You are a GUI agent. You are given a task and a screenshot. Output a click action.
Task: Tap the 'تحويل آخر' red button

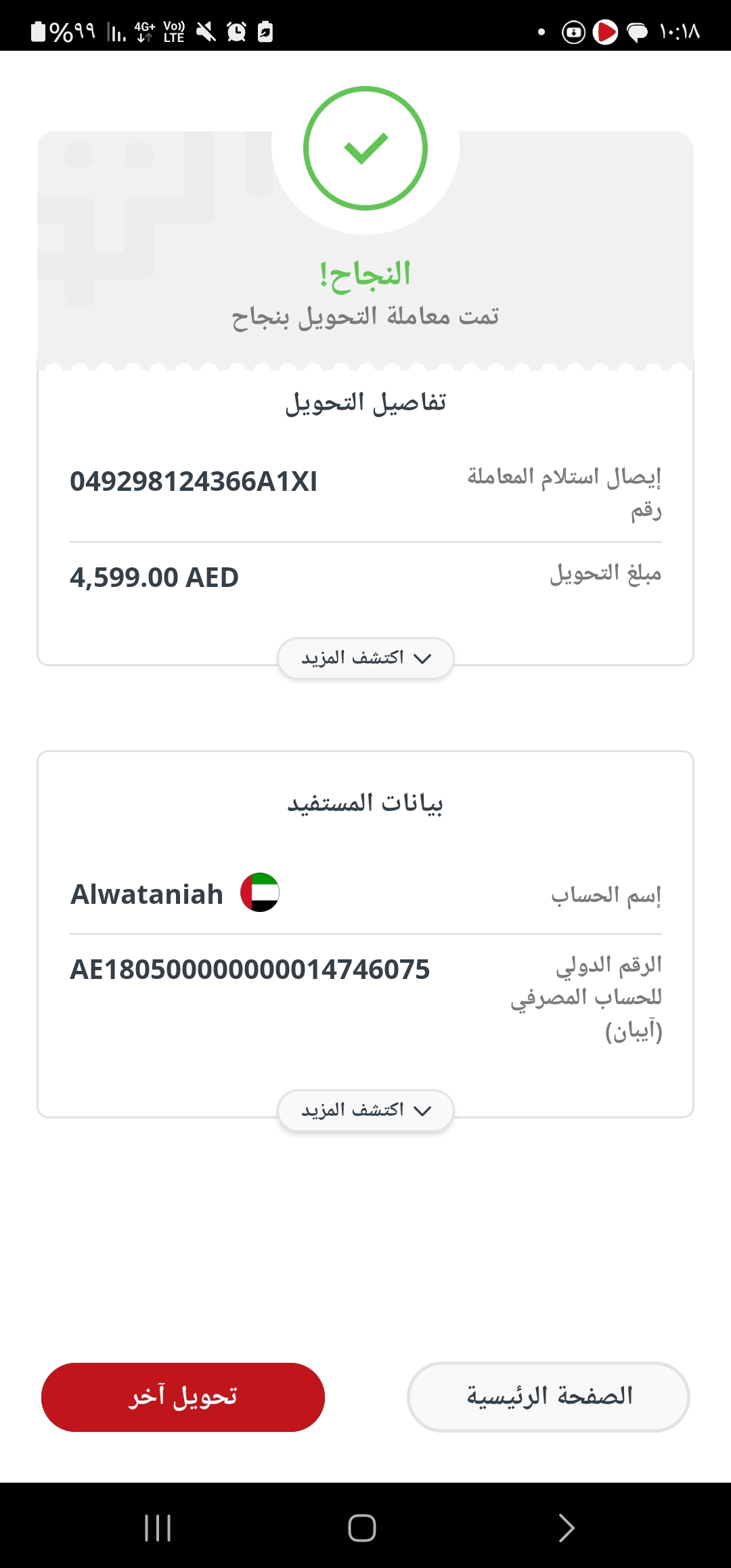click(x=183, y=1397)
